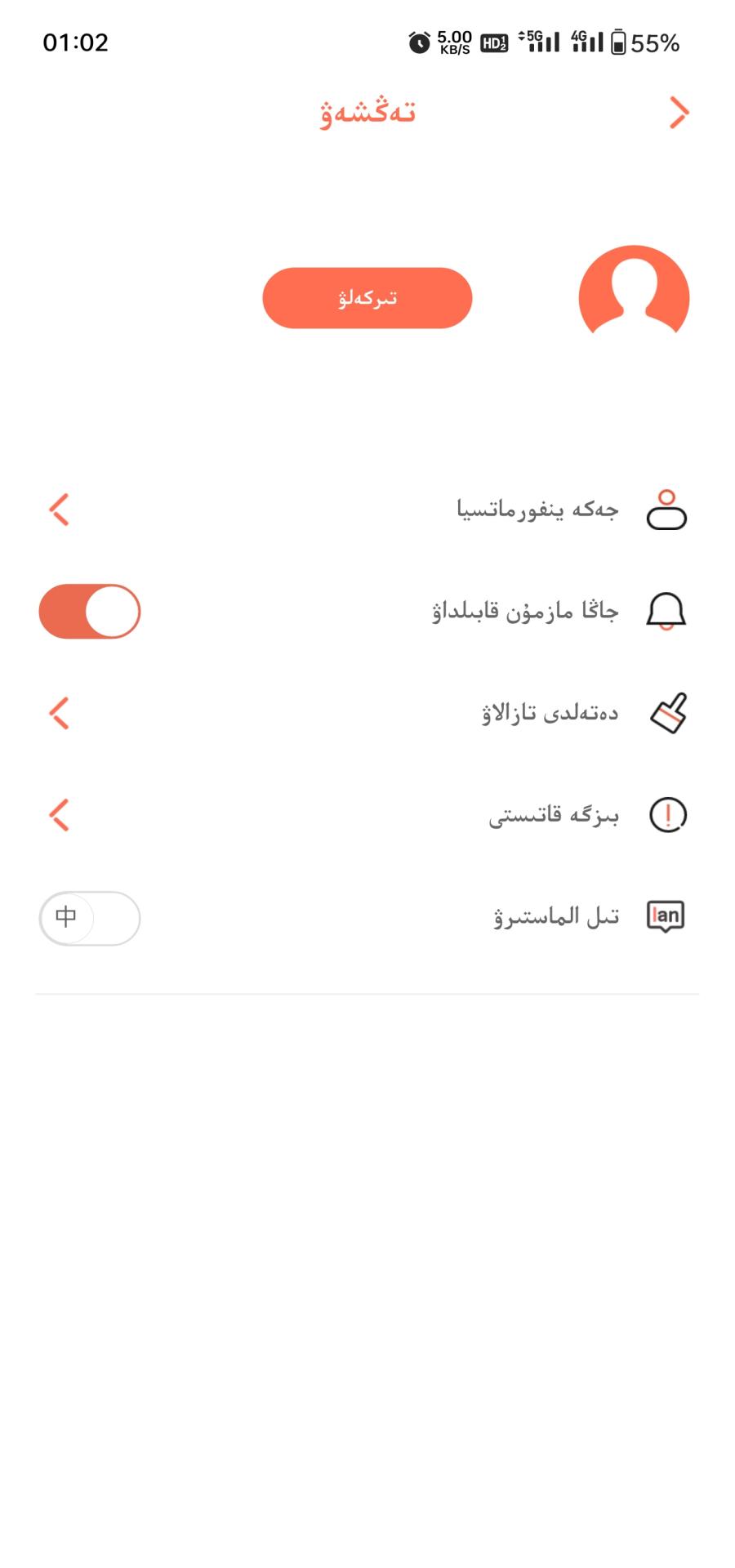Viewport: 735px width, 1568px height.
Task: Expand the clear cache row chevron
Action: point(59,712)
